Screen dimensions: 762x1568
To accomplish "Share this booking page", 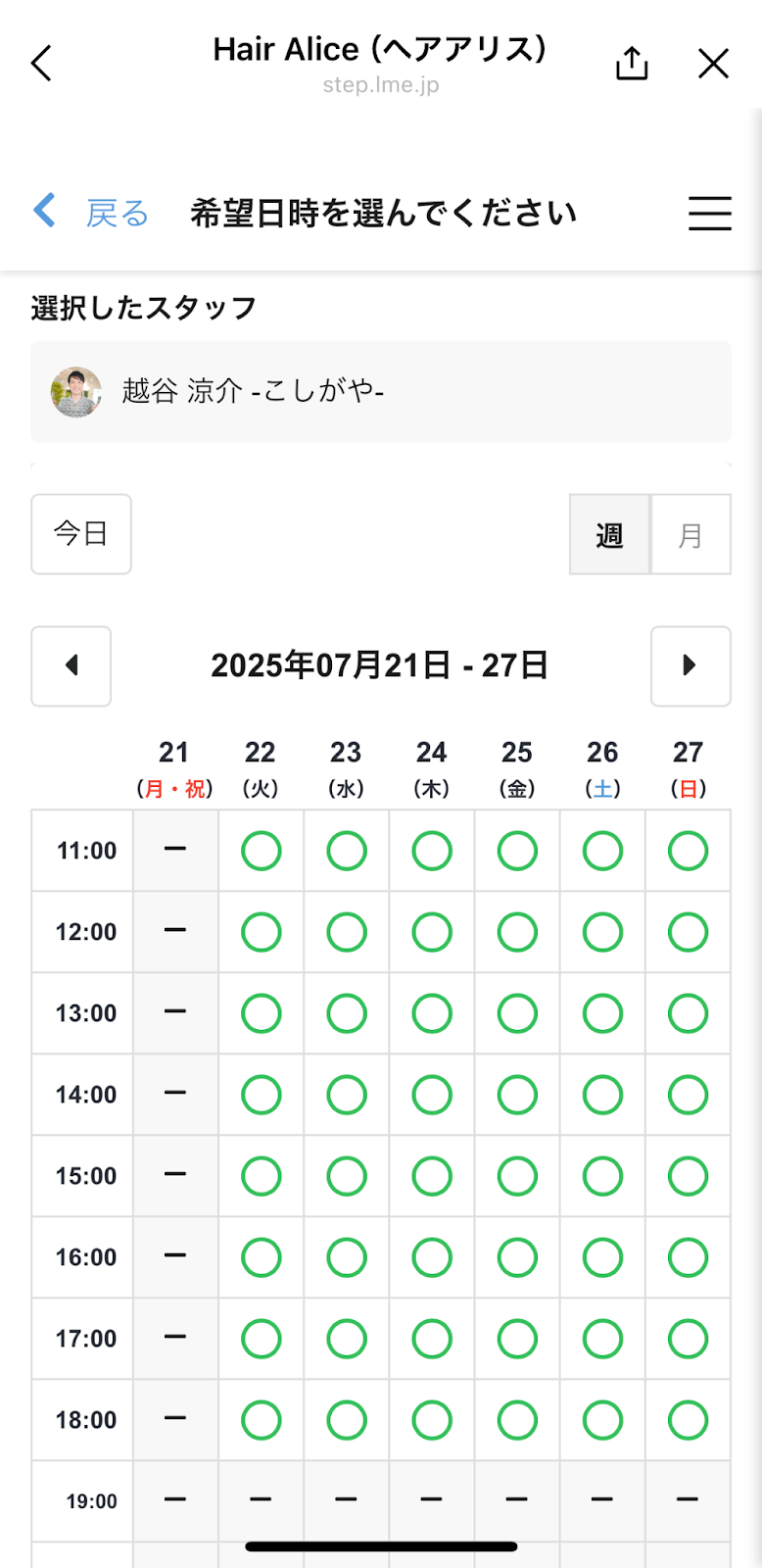I will (632, 63).
